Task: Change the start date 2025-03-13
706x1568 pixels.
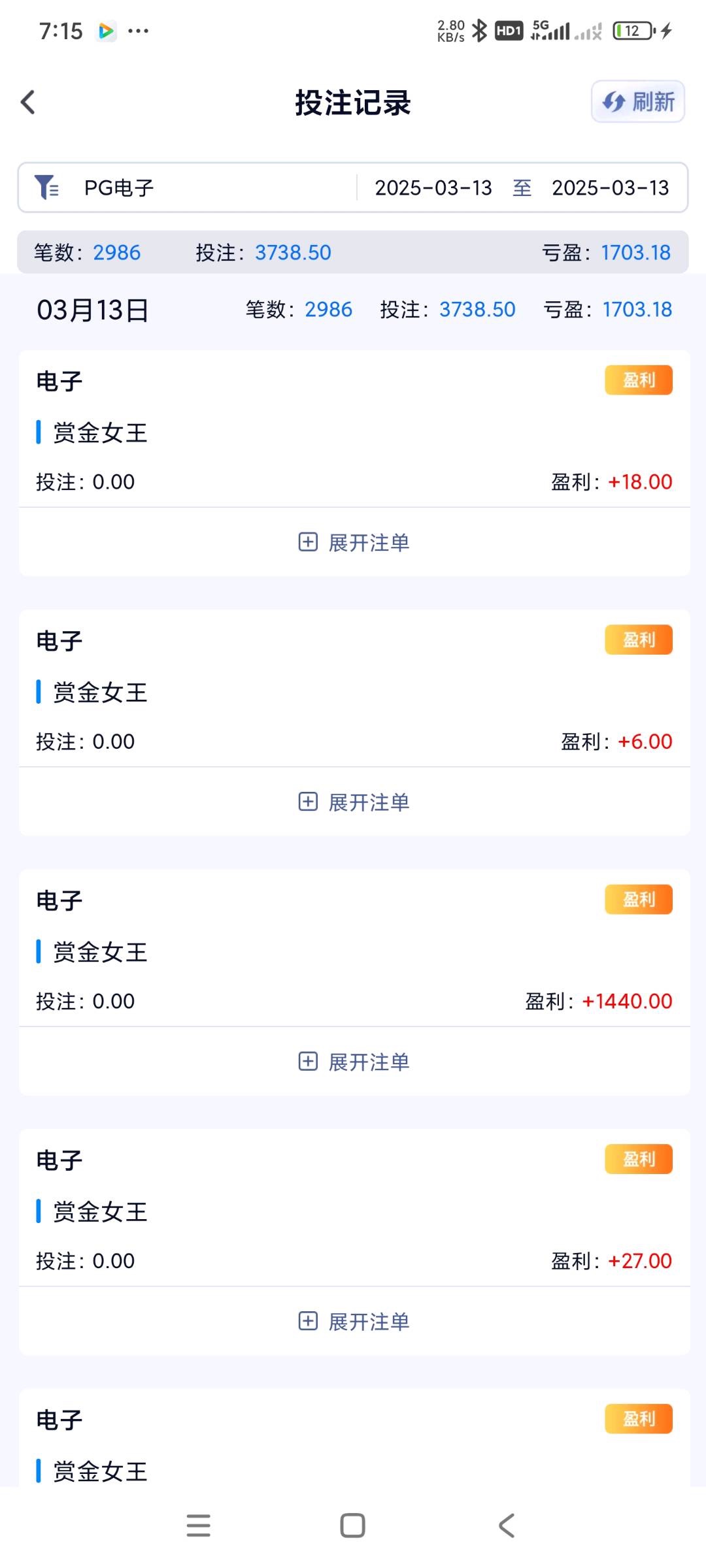Action: point(433,188)
